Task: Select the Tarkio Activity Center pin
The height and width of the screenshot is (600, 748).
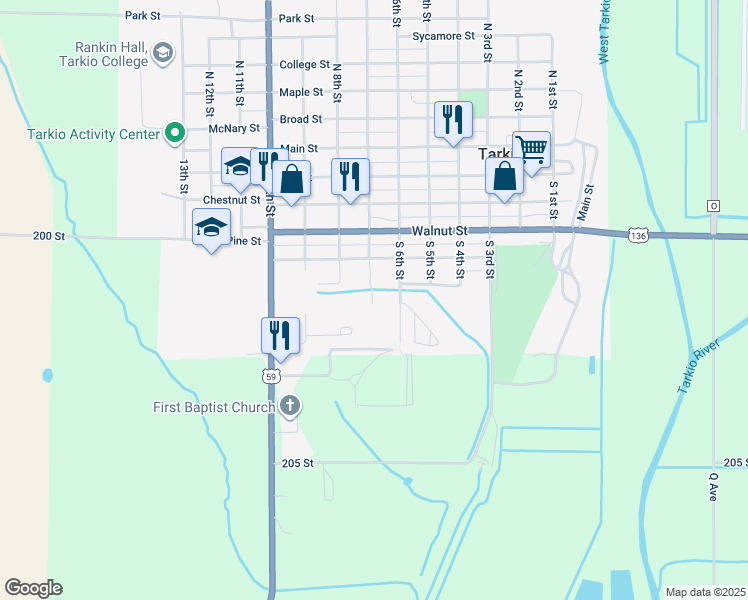Action: point(175,133)
